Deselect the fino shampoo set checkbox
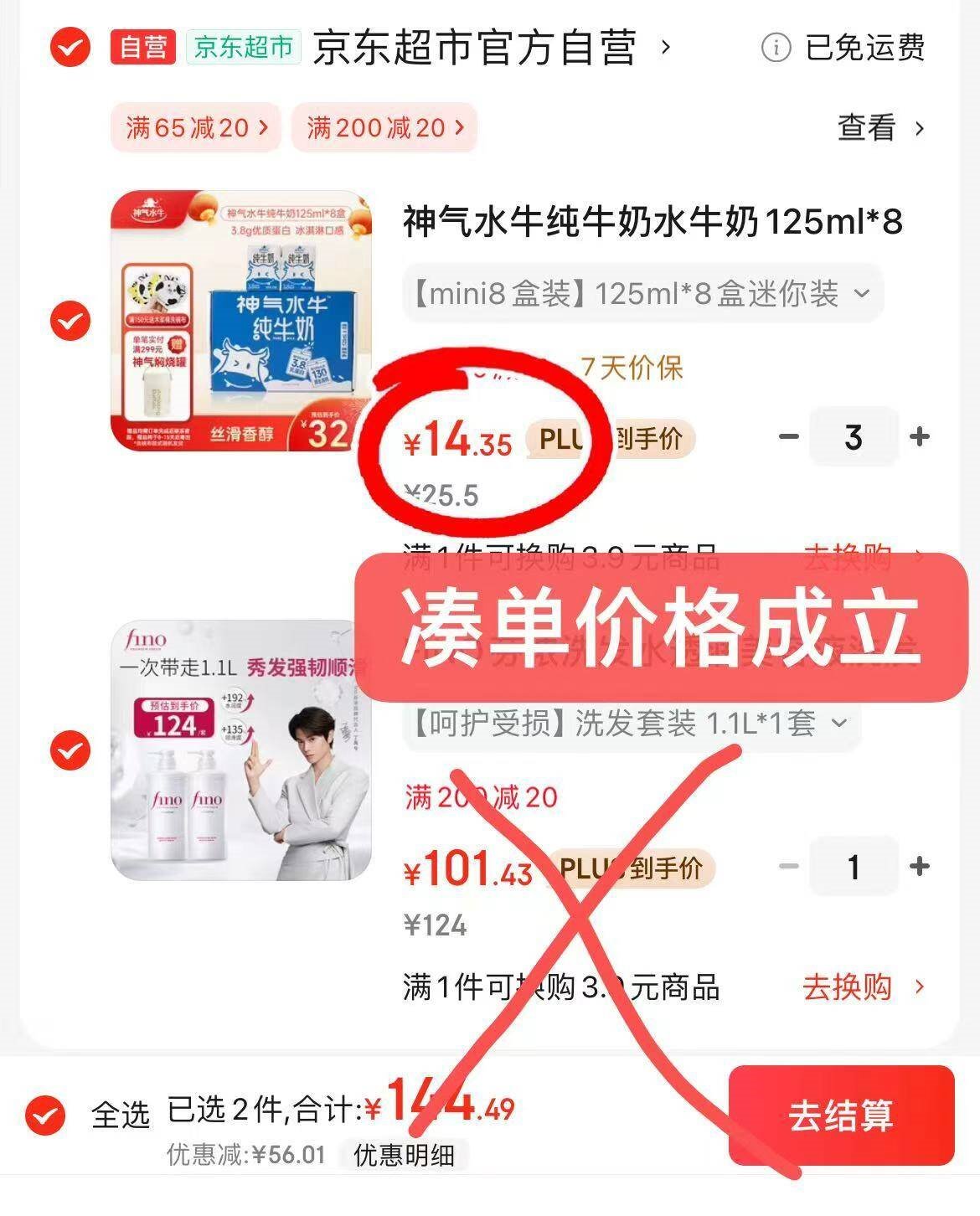 click(70, 750)
